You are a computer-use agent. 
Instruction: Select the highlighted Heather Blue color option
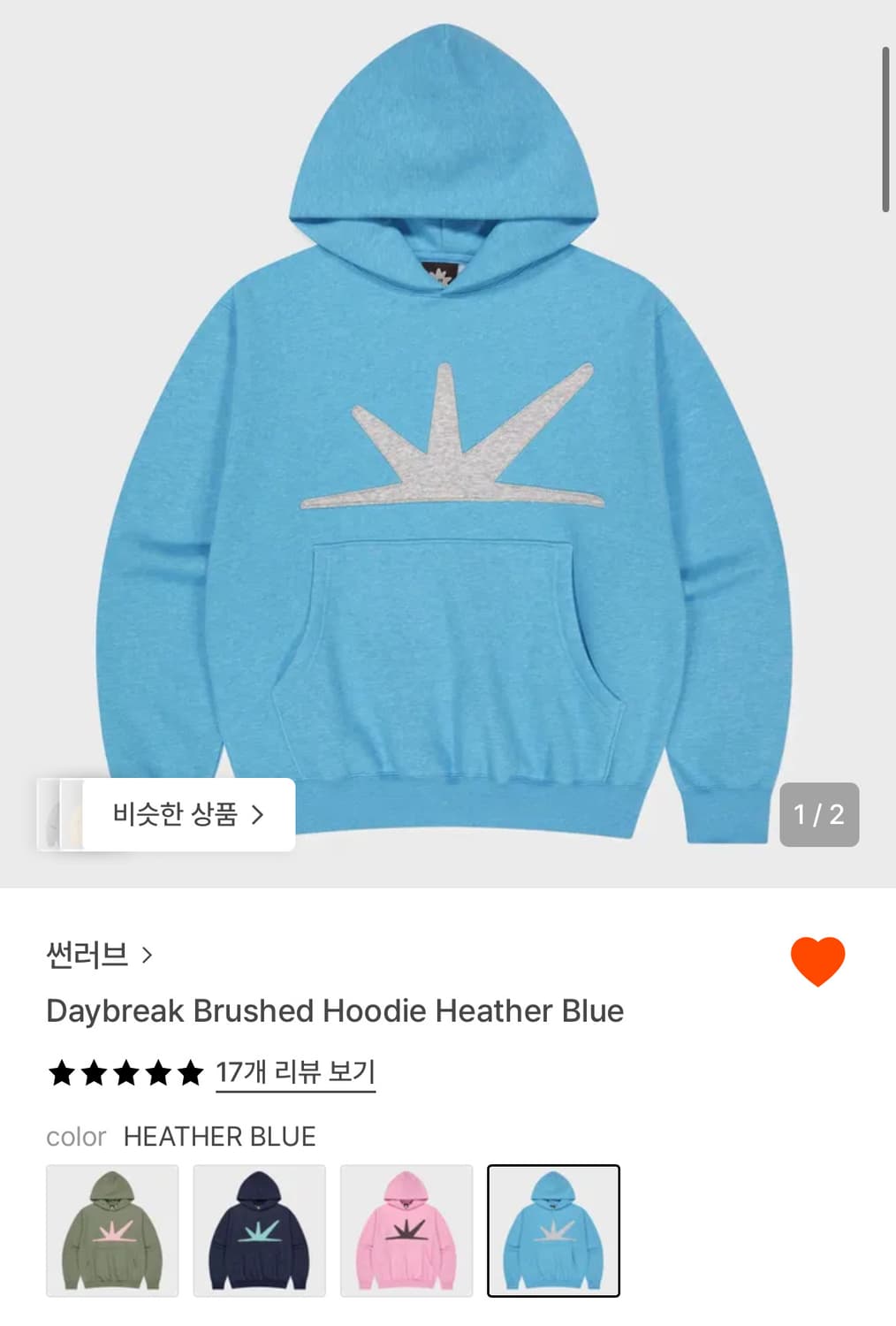tap(553, 1231)
